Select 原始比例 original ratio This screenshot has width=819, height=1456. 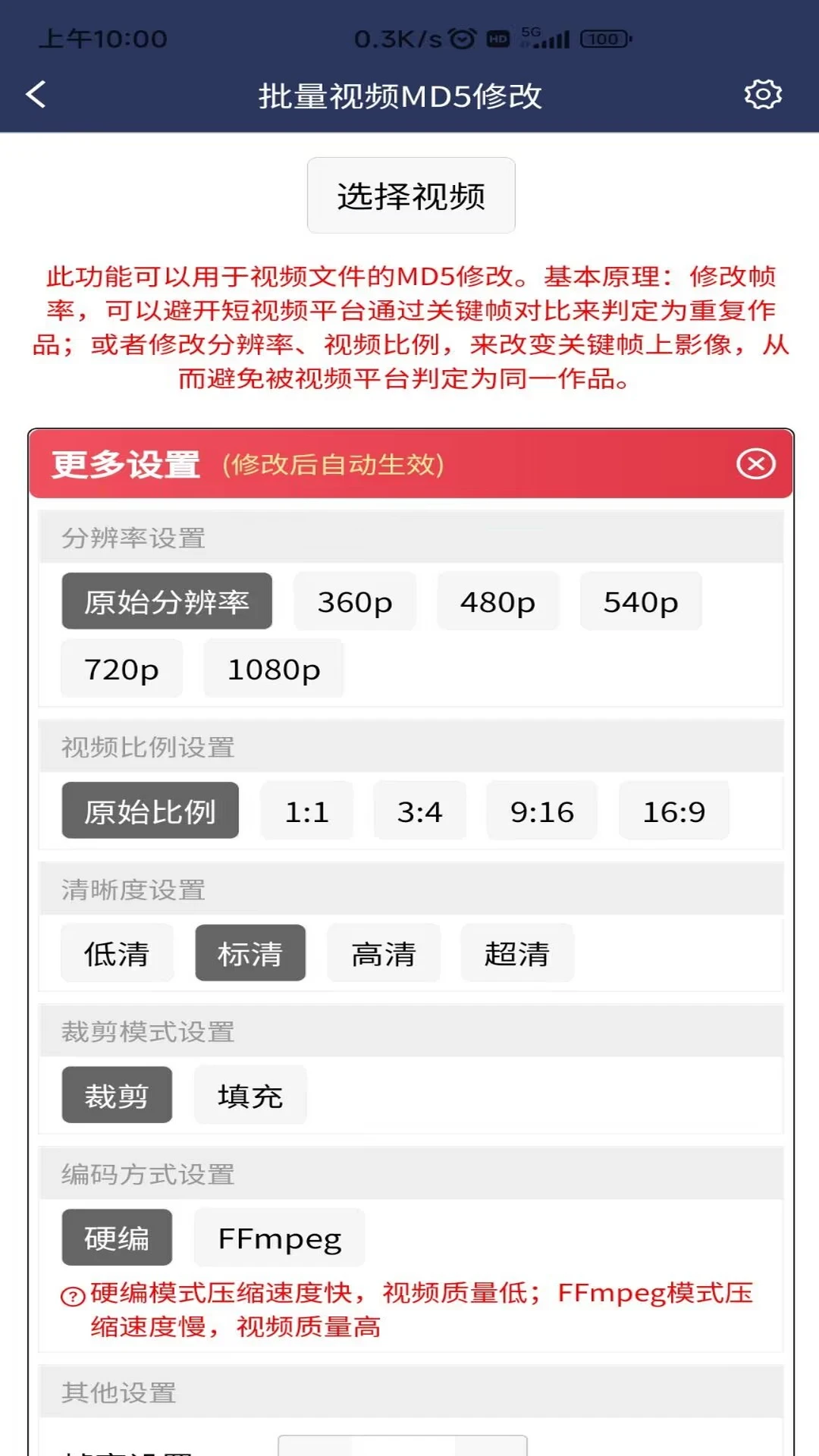[x=149, y=811]
